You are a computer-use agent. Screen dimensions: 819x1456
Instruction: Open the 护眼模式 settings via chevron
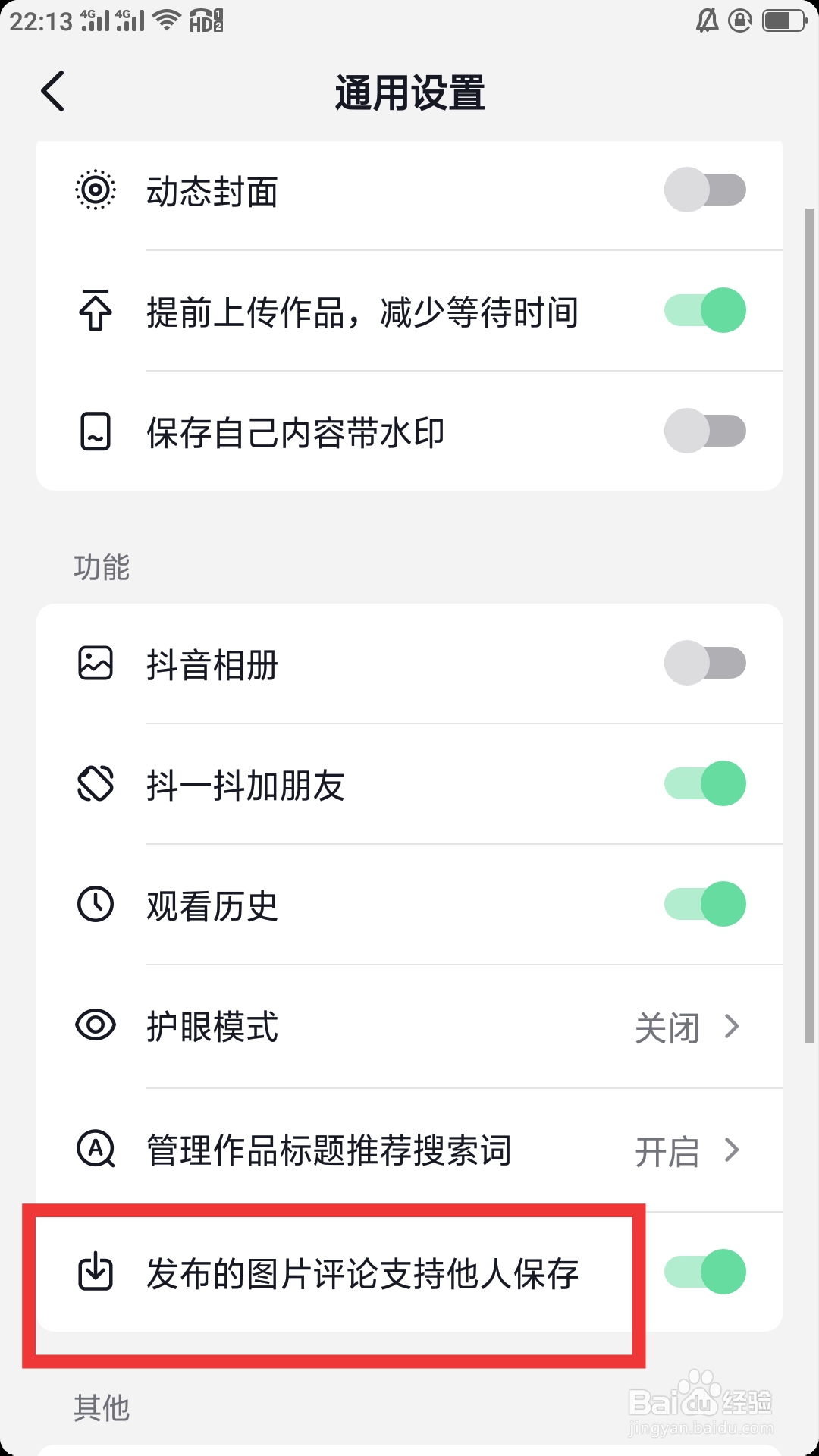pyautogui.click(x=731, y=1027)
